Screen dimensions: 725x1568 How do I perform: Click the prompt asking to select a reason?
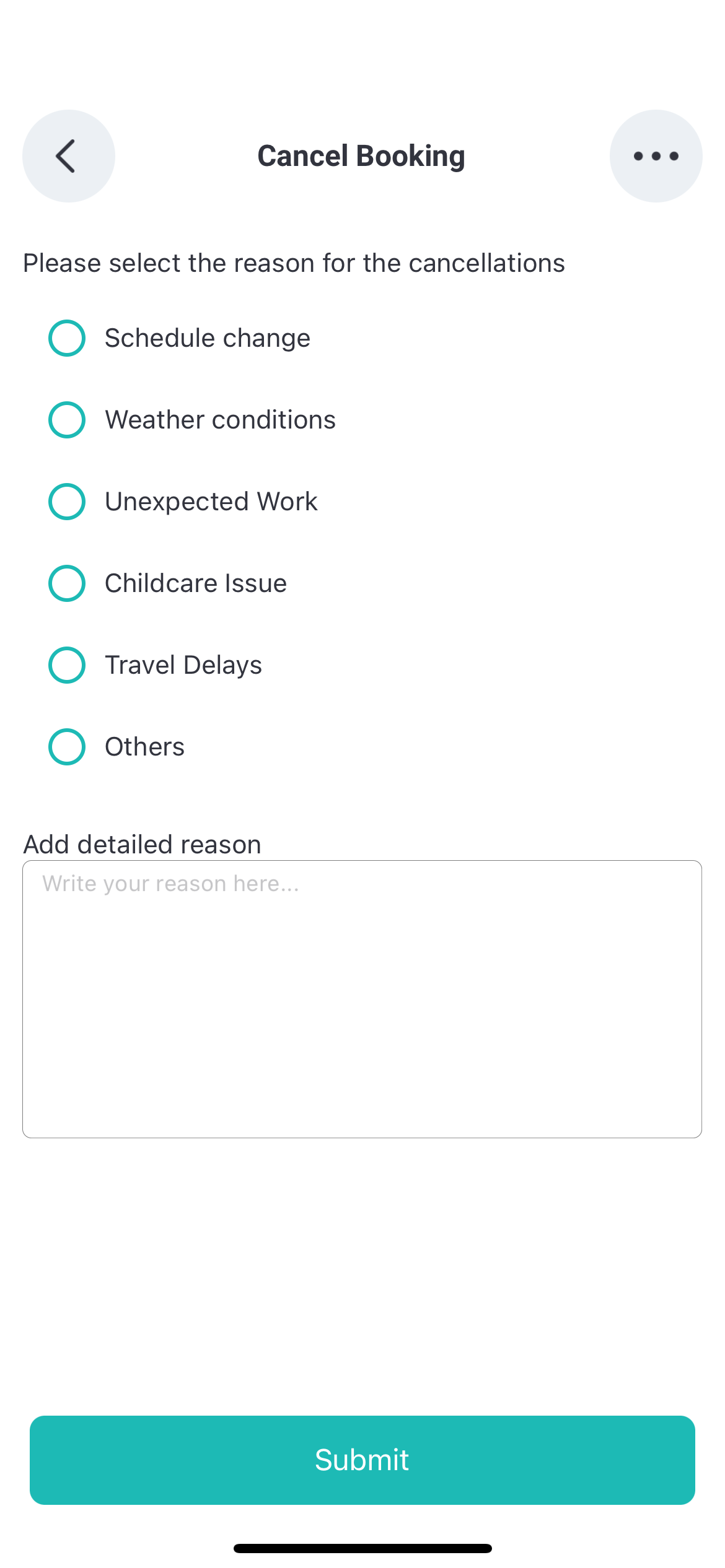[293, 263]
